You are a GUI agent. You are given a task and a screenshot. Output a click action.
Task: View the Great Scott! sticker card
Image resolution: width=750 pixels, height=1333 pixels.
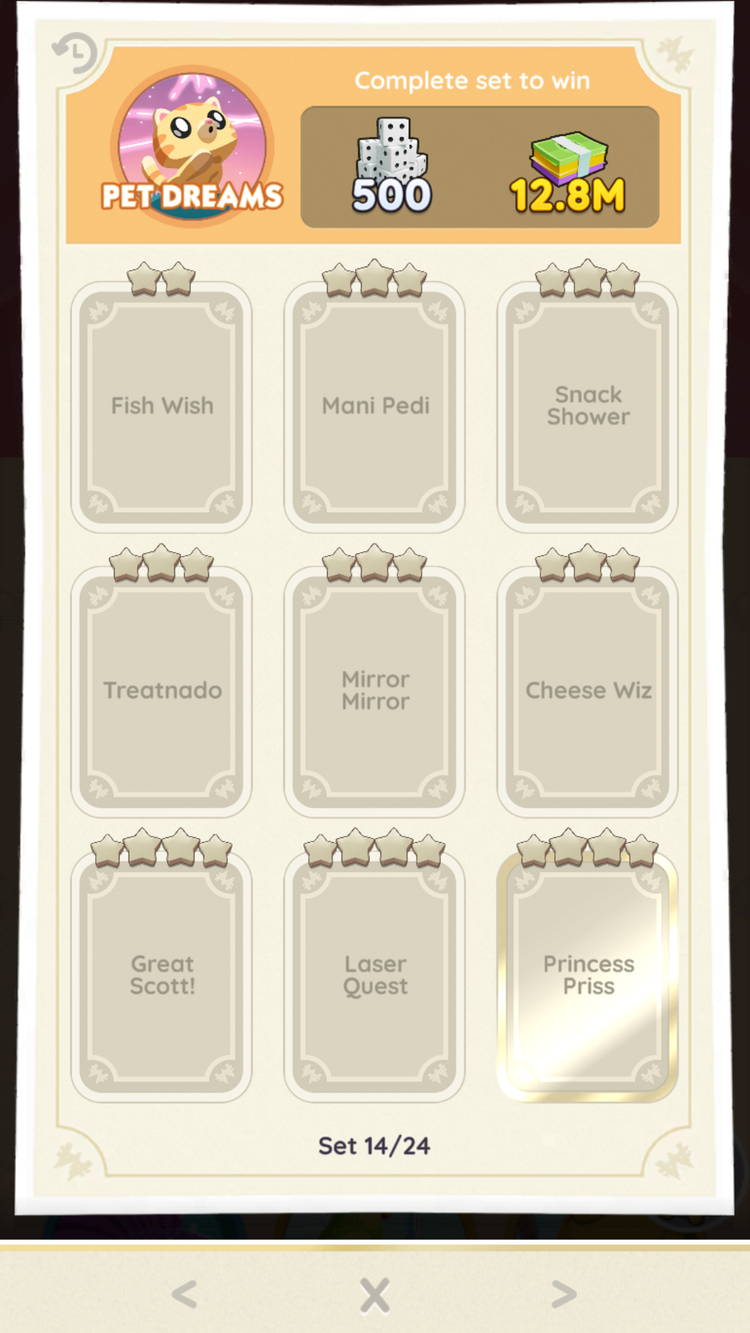click(161, 975)
